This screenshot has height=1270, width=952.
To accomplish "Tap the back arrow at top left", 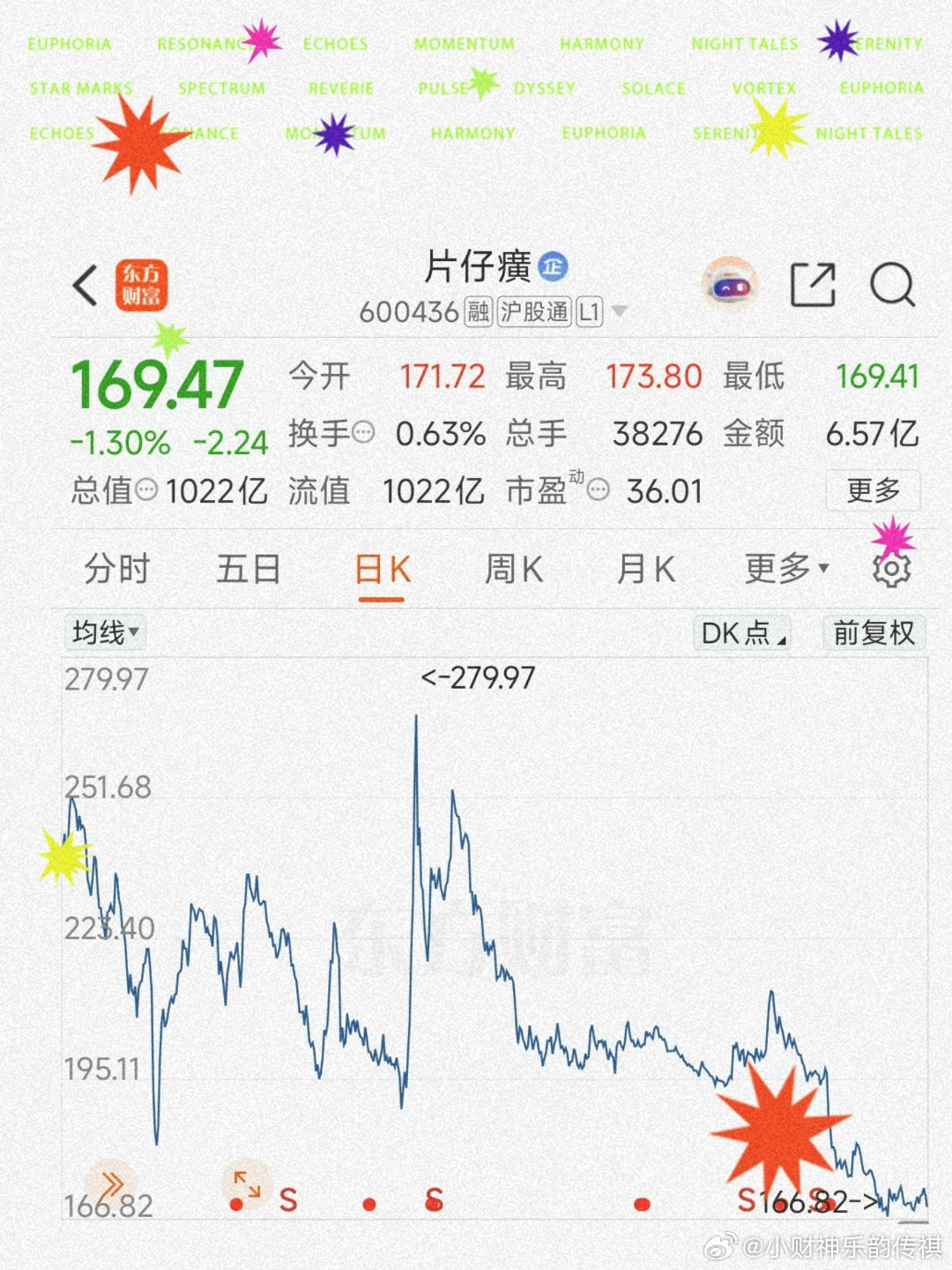I will pyautogui.click(x=84, y=284).
